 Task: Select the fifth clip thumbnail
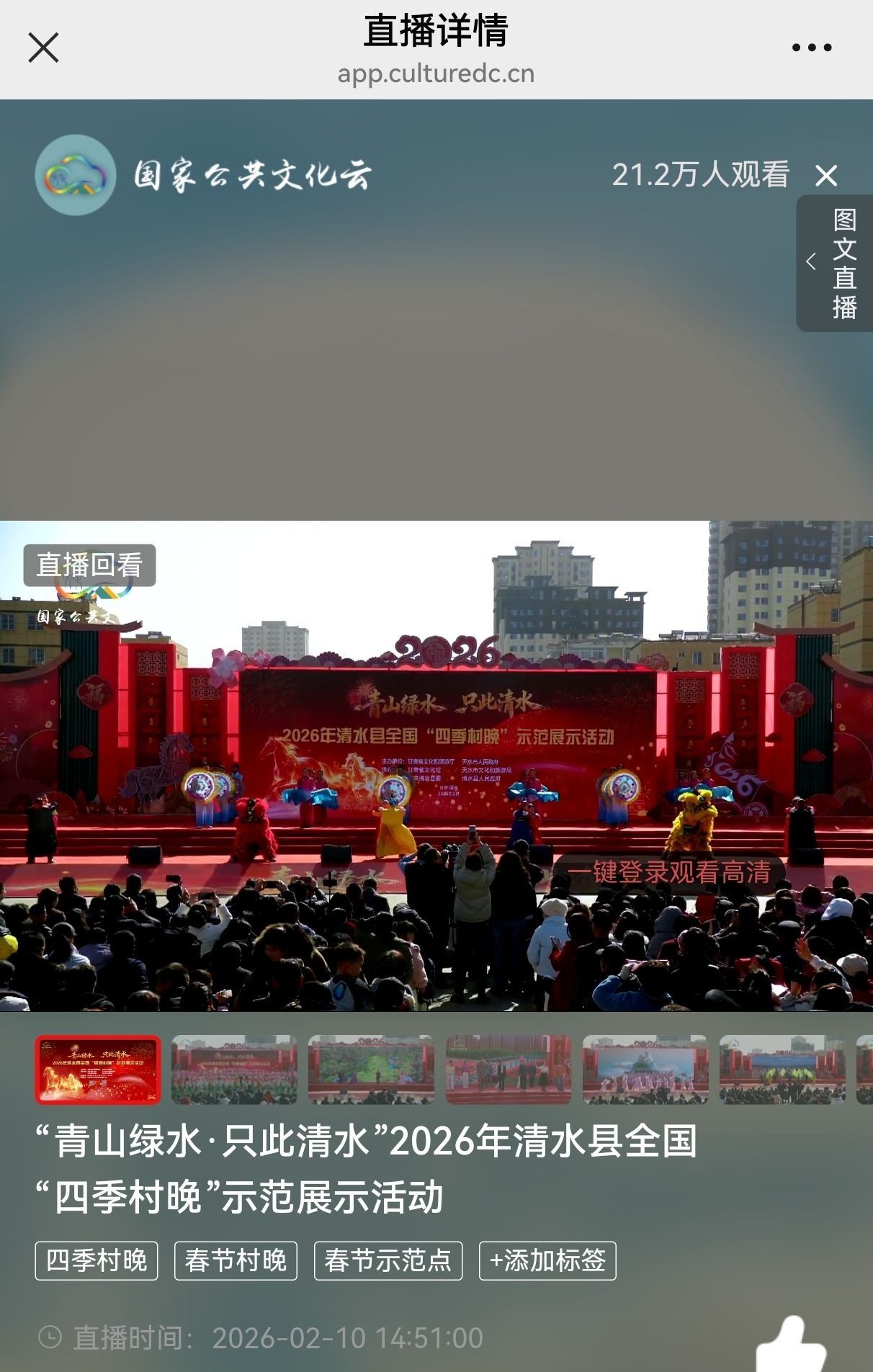click(x=645, y=1070)
